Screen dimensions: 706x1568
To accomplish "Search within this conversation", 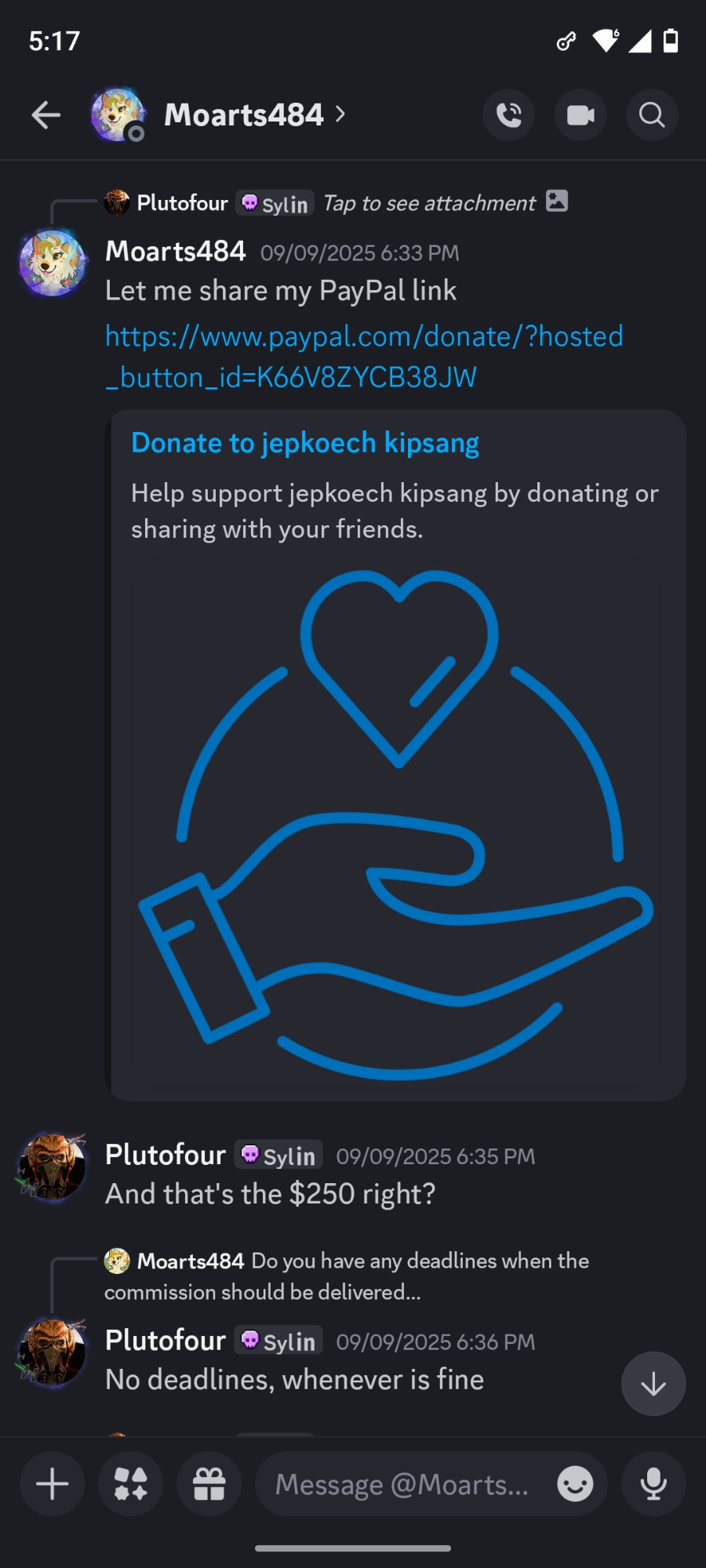I will [652, 115].
